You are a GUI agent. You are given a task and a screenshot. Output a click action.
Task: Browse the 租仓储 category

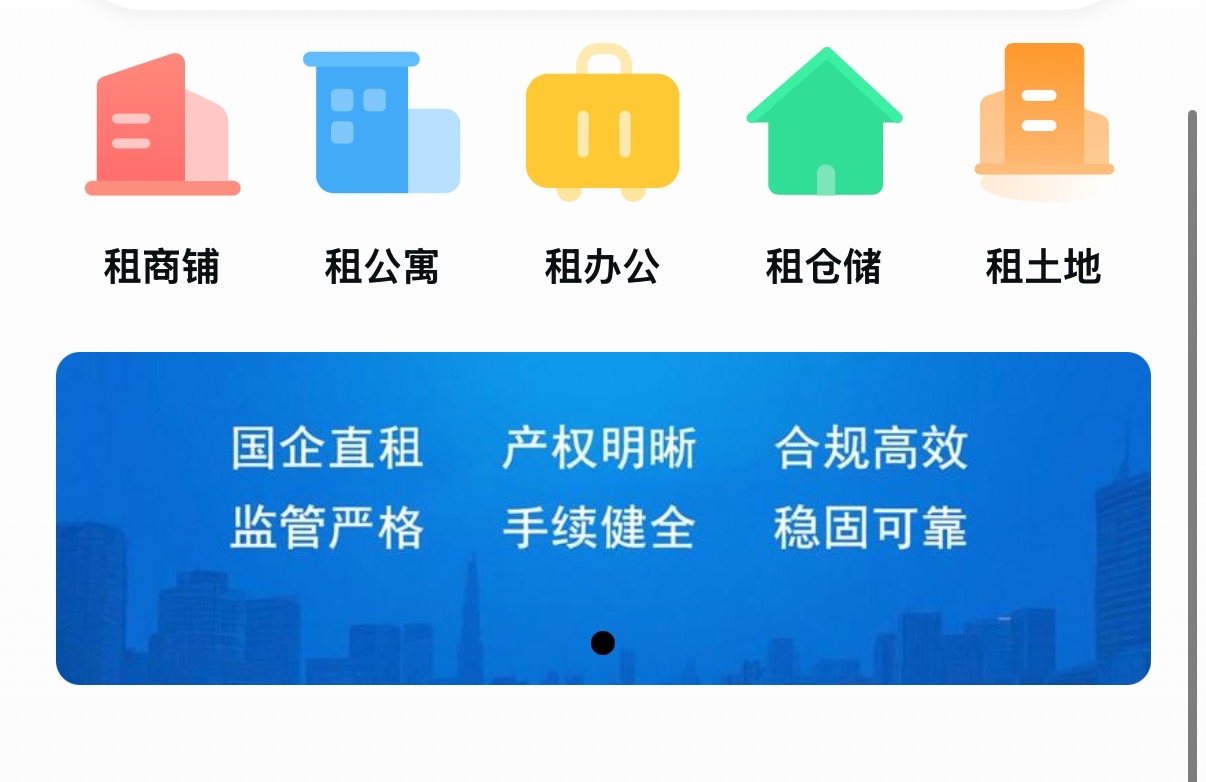824,165
